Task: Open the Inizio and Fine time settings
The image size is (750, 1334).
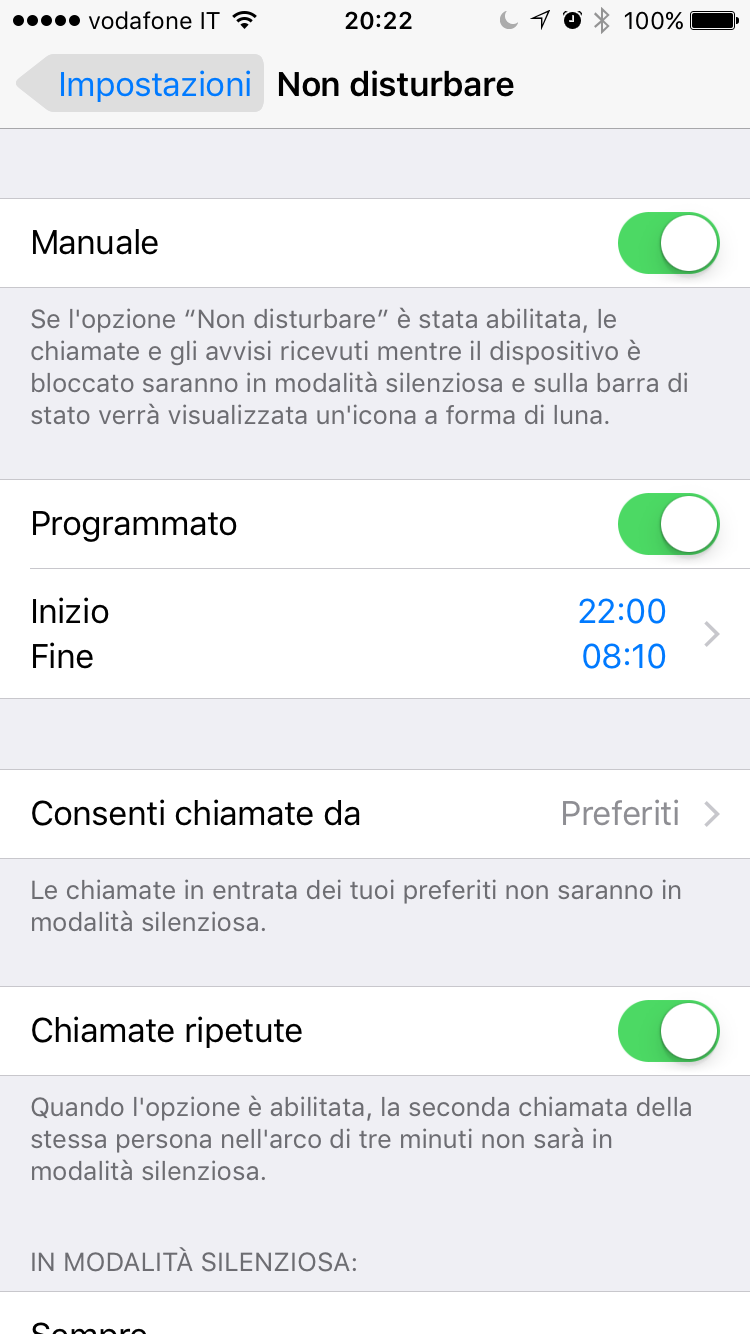Action: point(375,634)
